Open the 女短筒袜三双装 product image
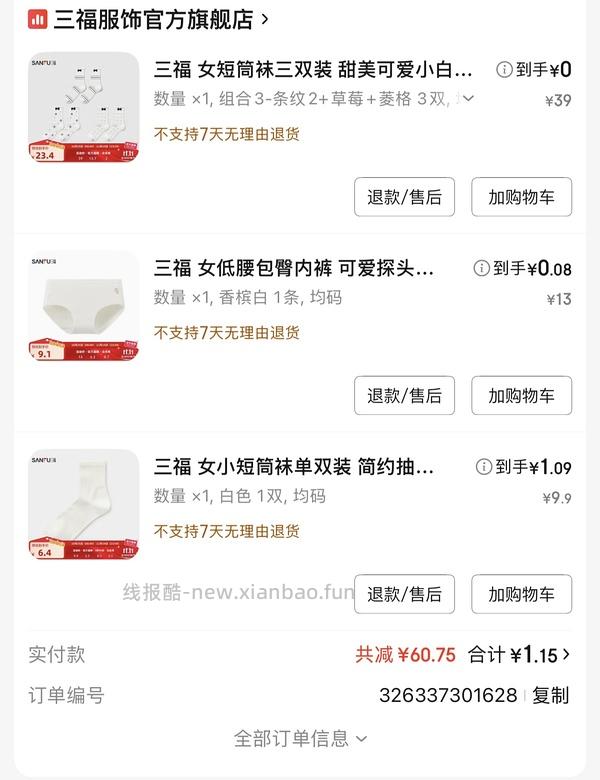The image size is (600, 780). coord(84,108)
